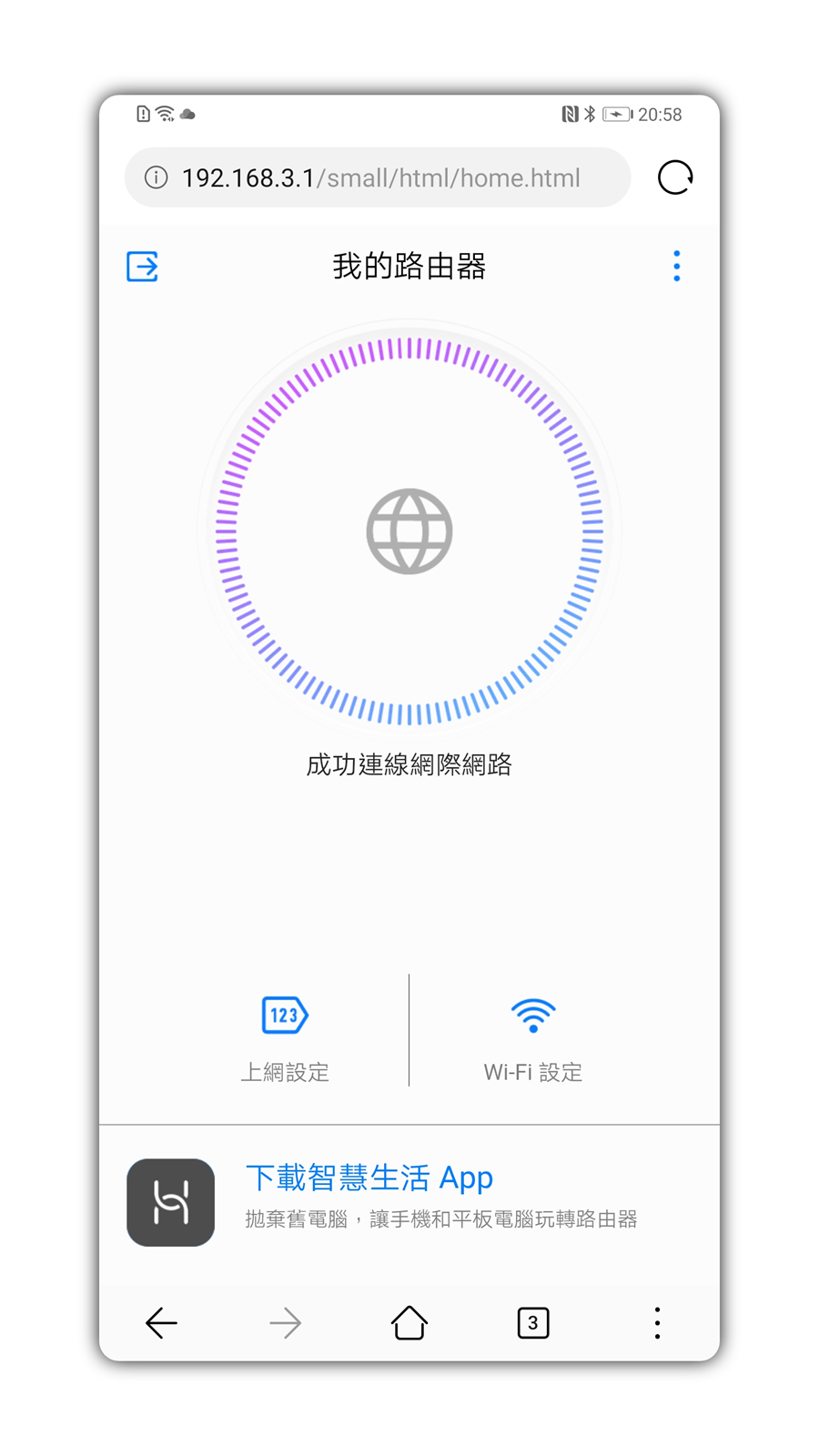Tap the Bluetooth icon in the status bar
Screen dimensions: 819x1456
coord(591,113)
